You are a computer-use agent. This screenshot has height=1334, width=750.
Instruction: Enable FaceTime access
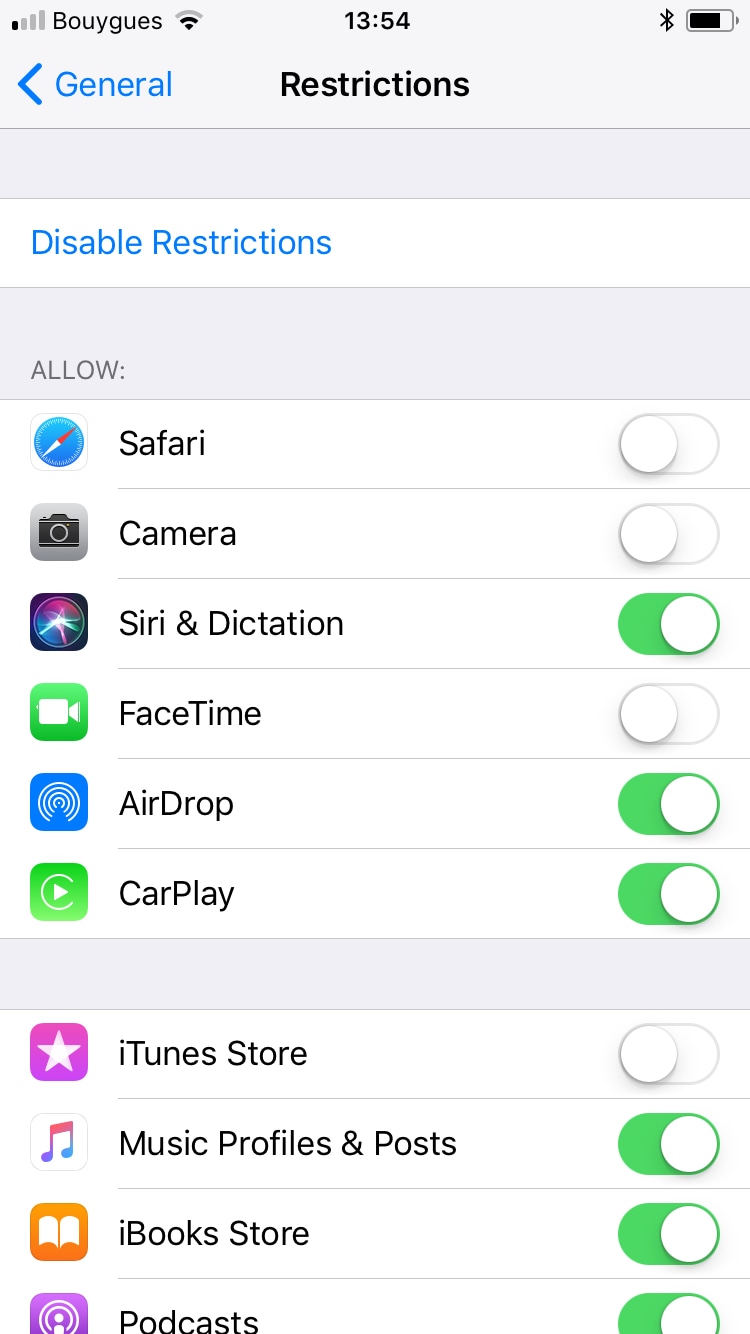pos(668,713)
